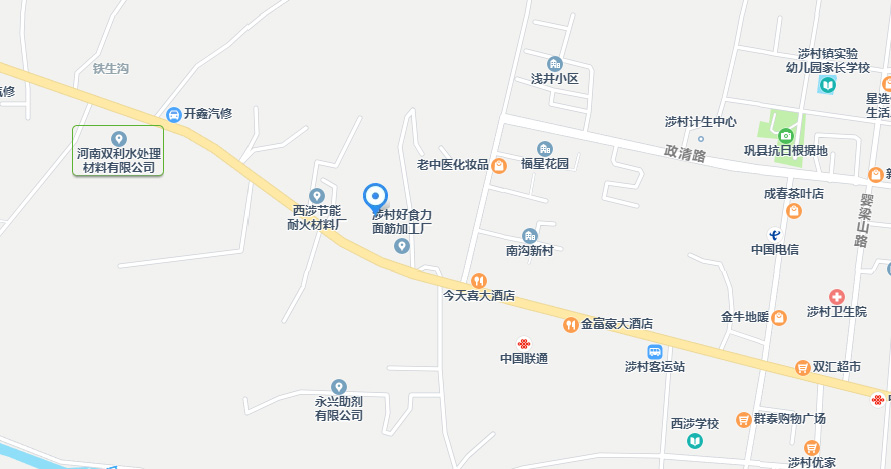The height and width of the screenshot is (469, 891).
Task: Open the 中国联通 store marker
Action: 524,343
